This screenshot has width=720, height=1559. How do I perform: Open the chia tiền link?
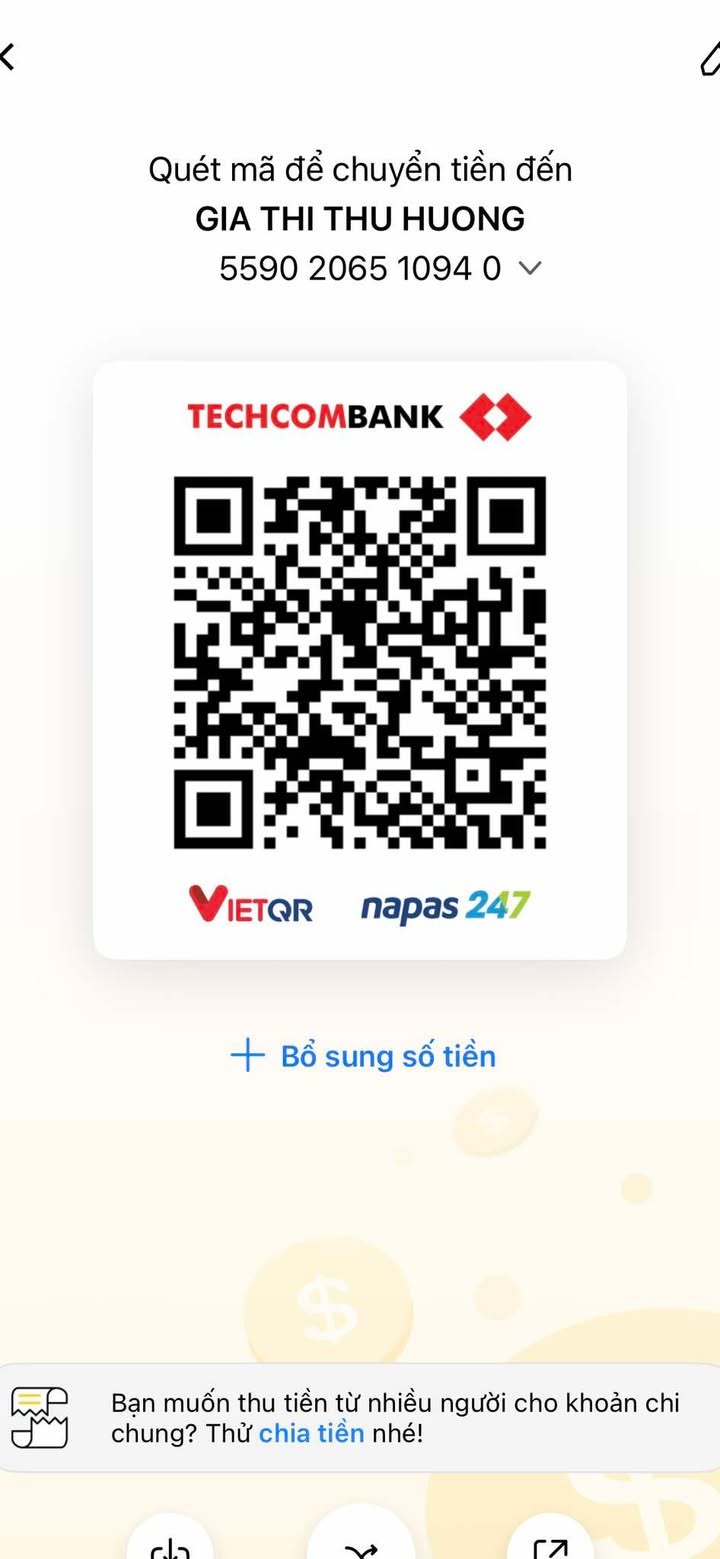coord(311,1433)
